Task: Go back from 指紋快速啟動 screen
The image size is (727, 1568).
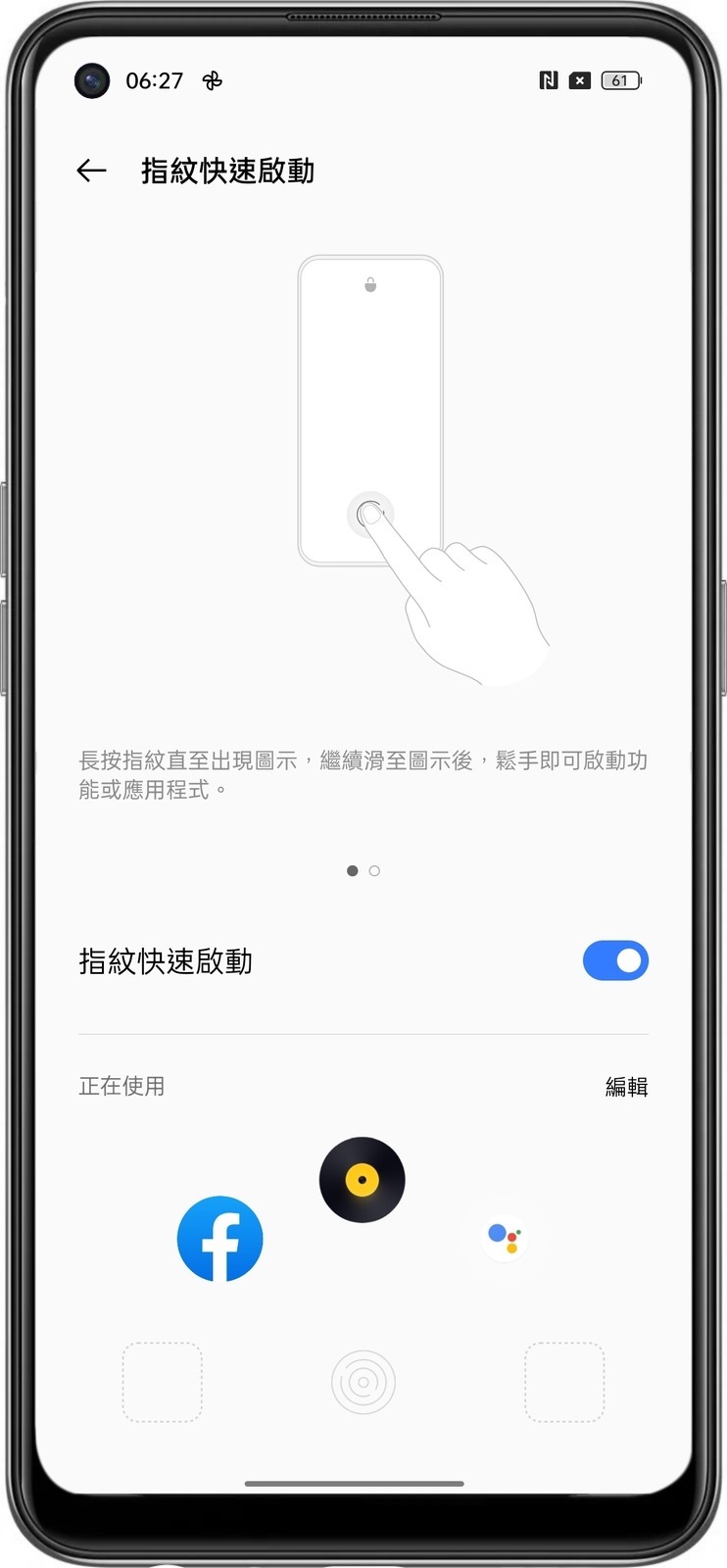Action: click(91, 171)
